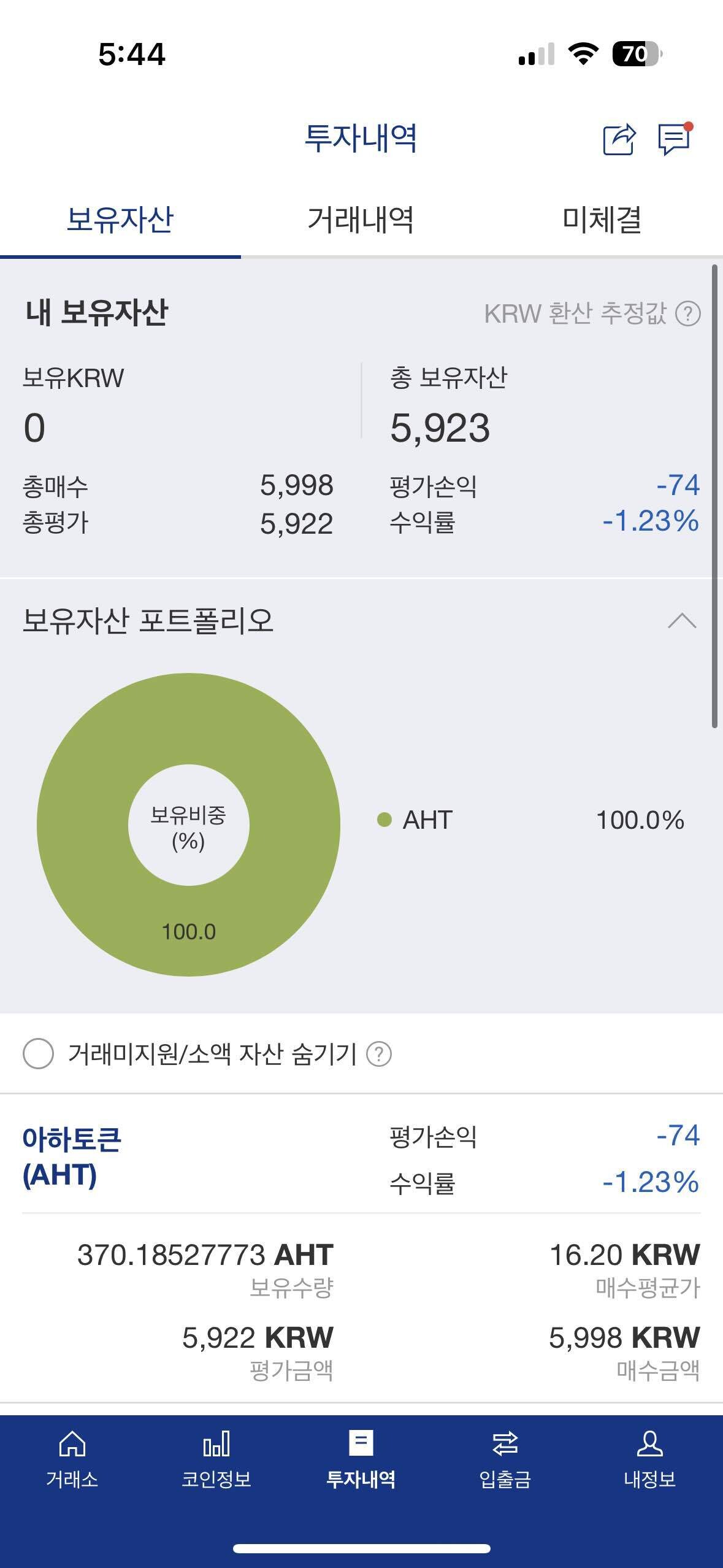Open the KRW 환산 추정값 help icon

tap(689, 314)
